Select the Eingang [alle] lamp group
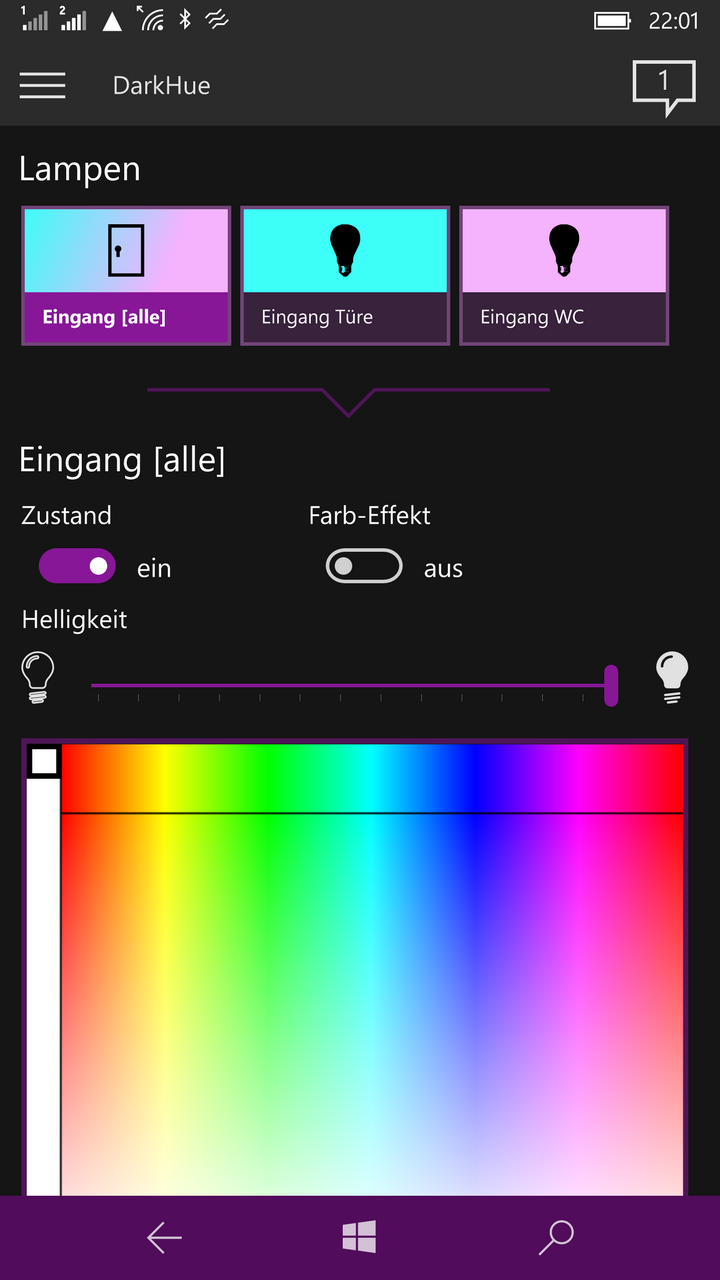This screenshot has width=720, height=1280. coord(126,276)
